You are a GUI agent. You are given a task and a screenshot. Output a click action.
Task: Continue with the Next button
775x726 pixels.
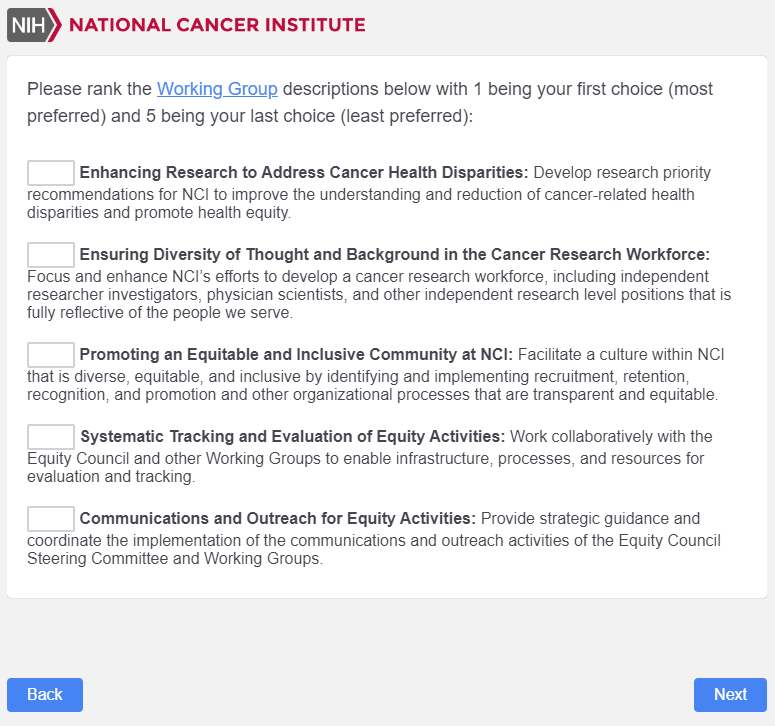coord(730,695)
